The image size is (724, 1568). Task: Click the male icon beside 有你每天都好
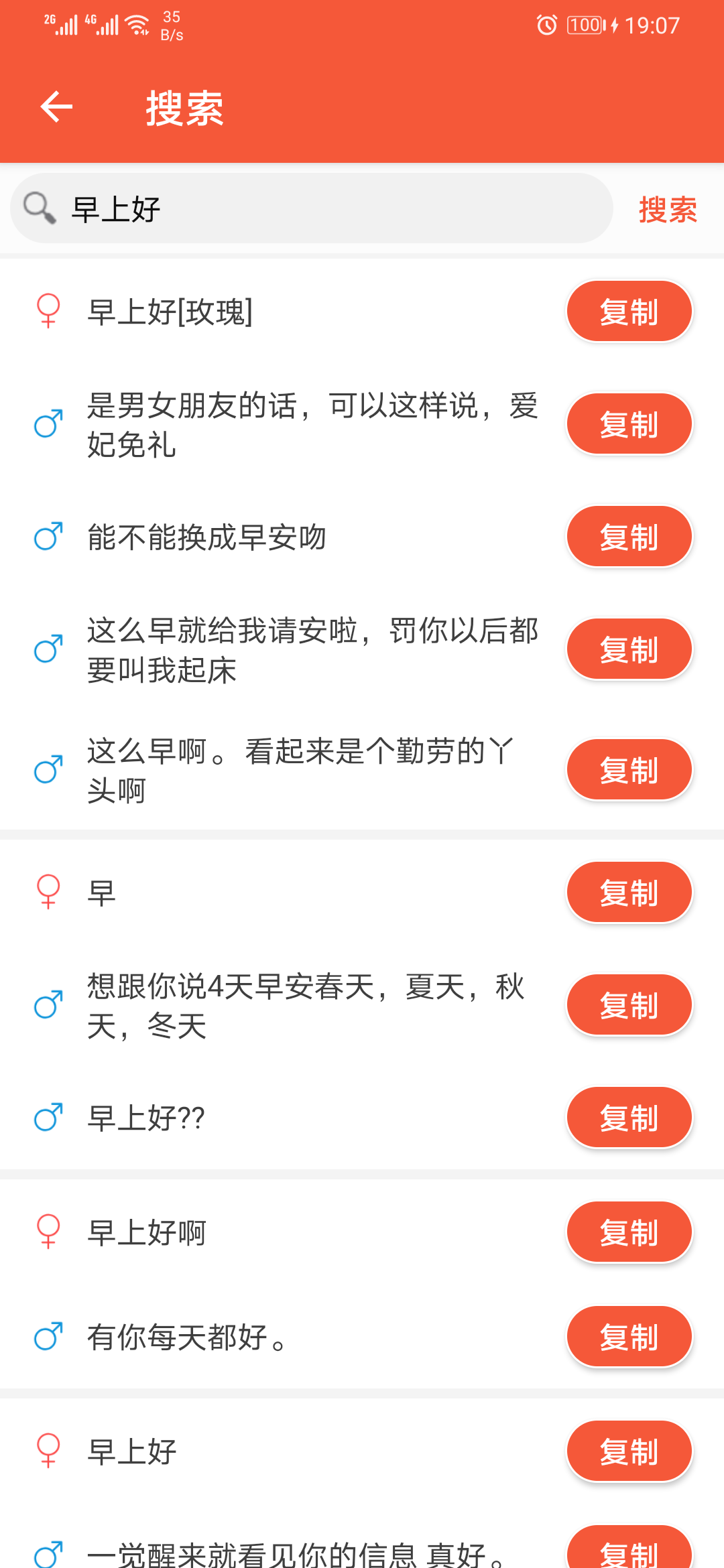point(48,1337)
